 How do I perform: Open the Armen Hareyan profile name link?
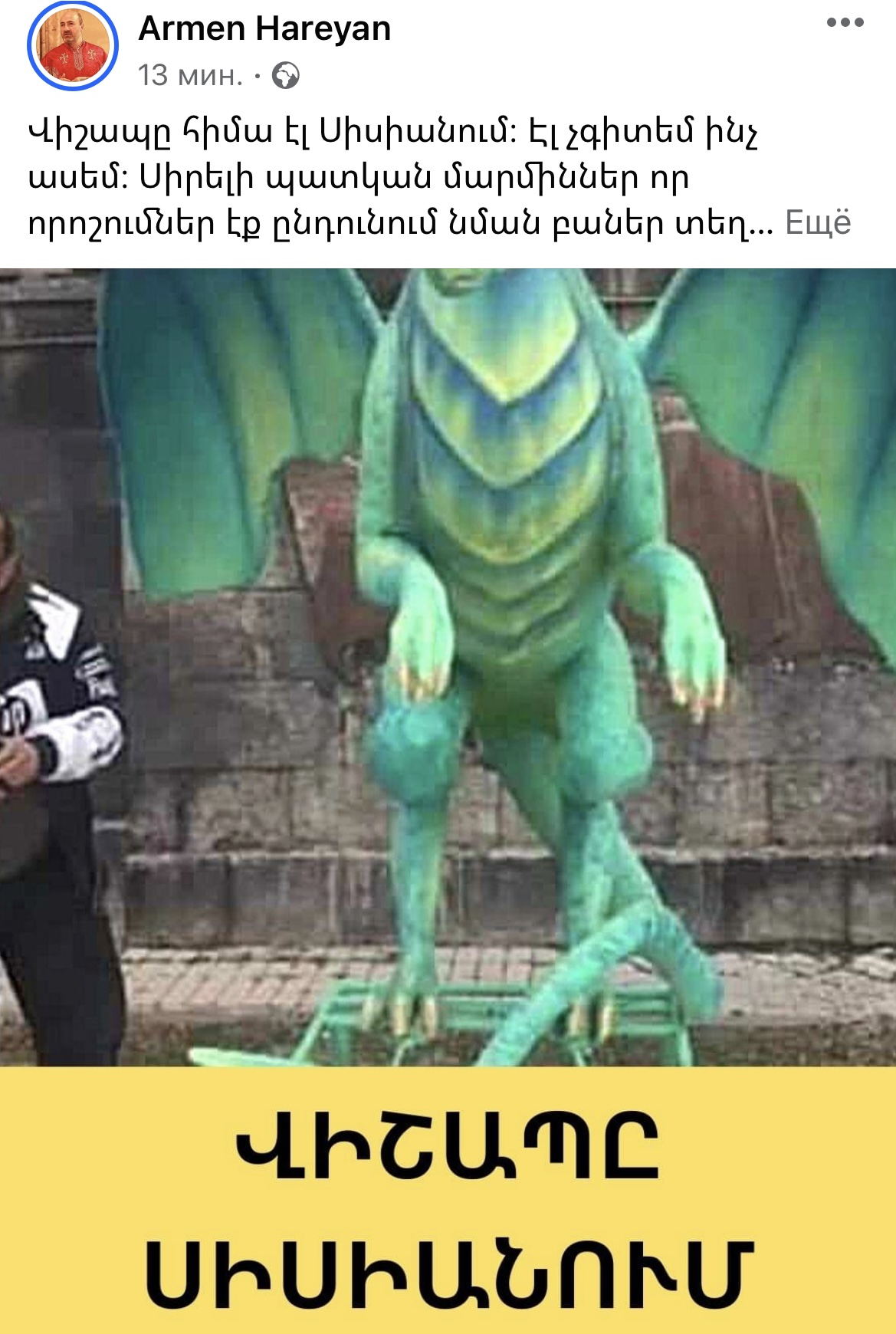(264, 28)
